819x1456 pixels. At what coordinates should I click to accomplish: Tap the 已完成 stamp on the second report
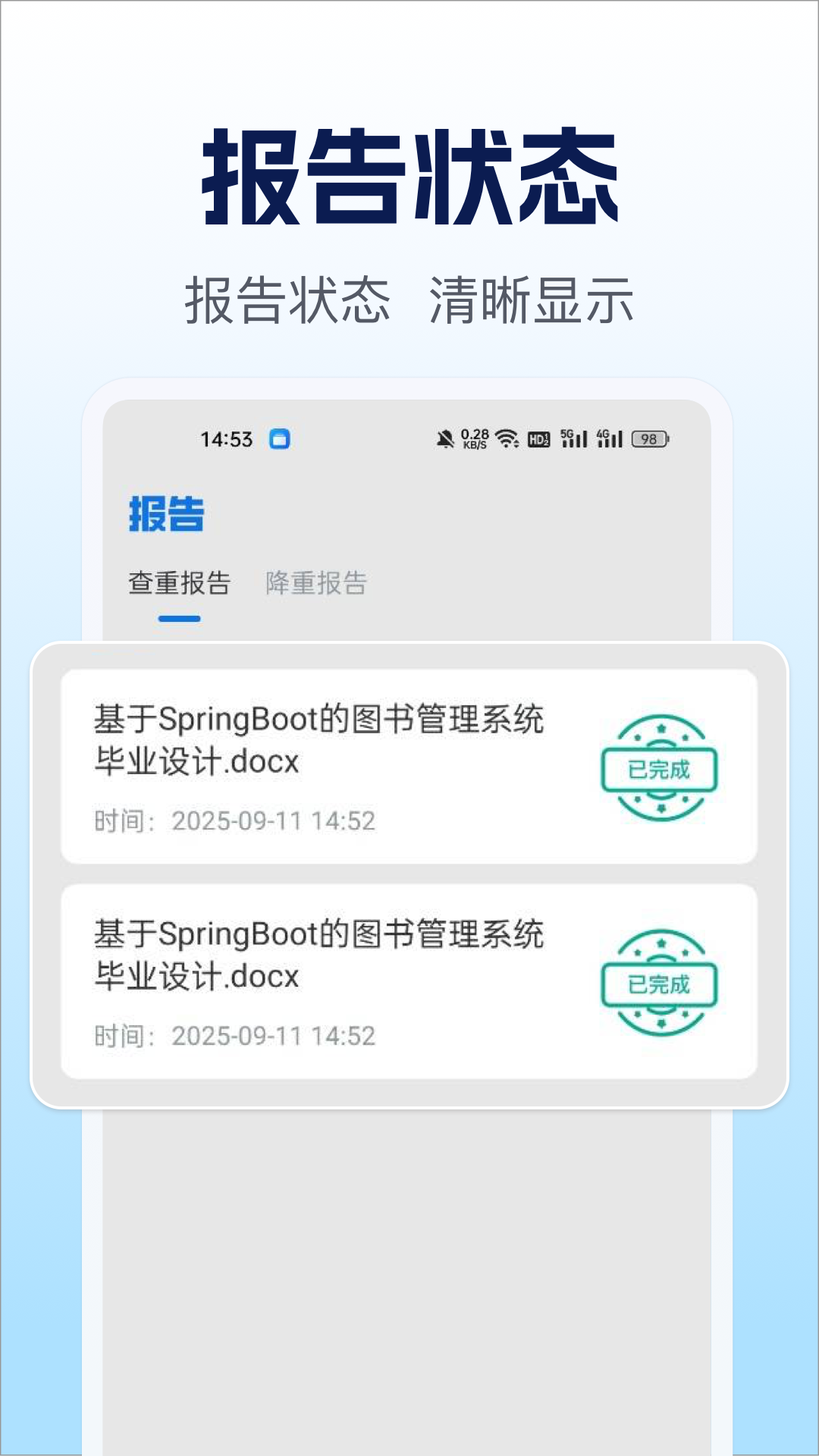coord(660,984)
